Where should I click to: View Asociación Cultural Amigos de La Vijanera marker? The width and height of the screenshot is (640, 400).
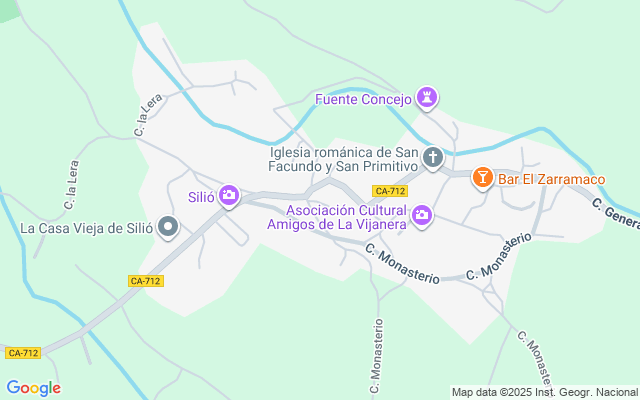click(422, 215)
